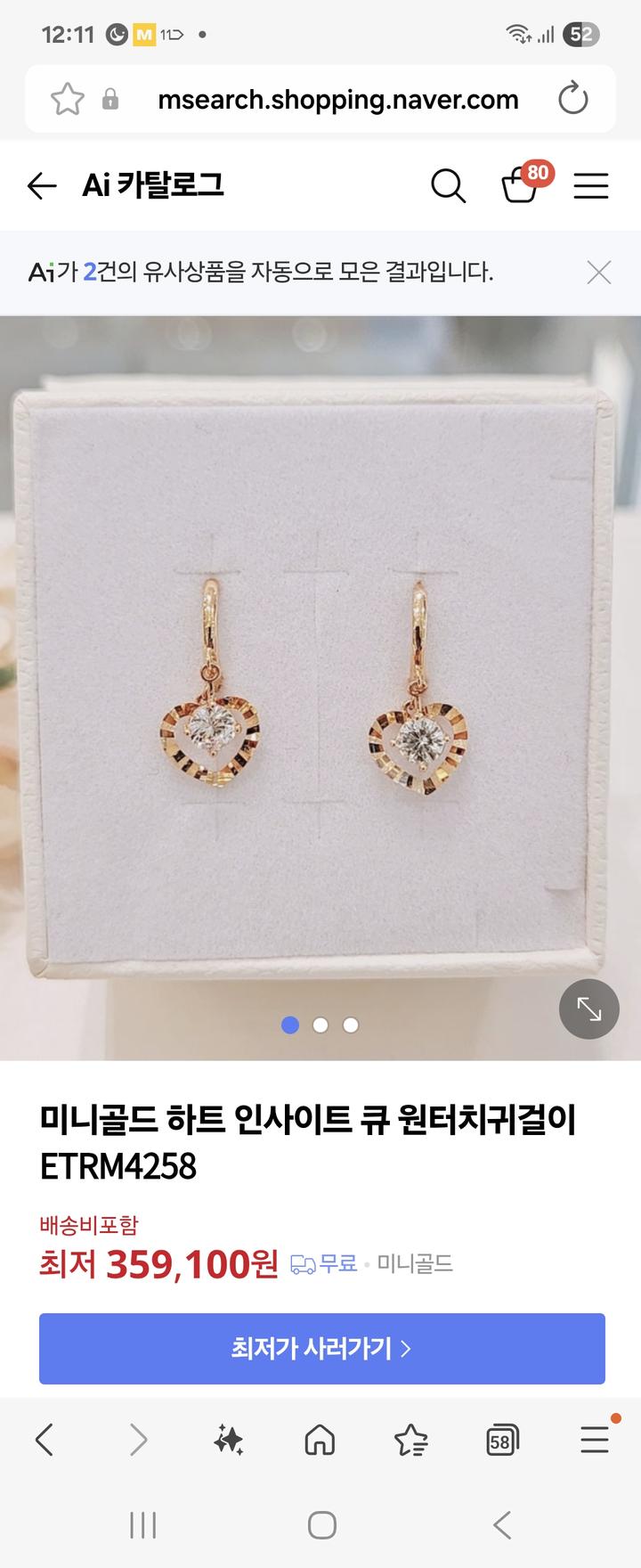View the 58 open tabs
This screenshot has height=1568, width=641.
point(502,1440)
